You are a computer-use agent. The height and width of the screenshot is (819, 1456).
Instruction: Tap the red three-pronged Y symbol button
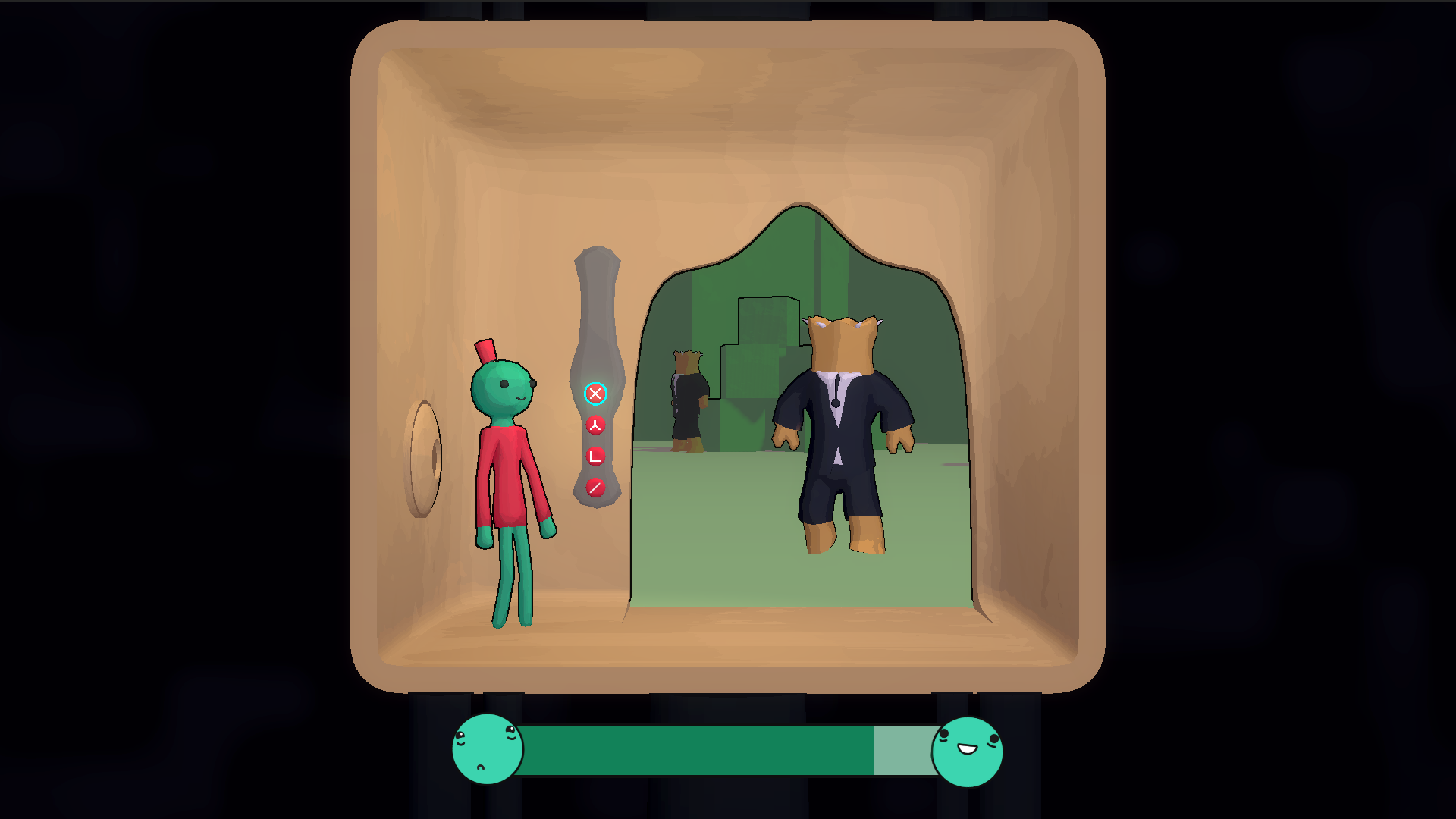point(595,425)
